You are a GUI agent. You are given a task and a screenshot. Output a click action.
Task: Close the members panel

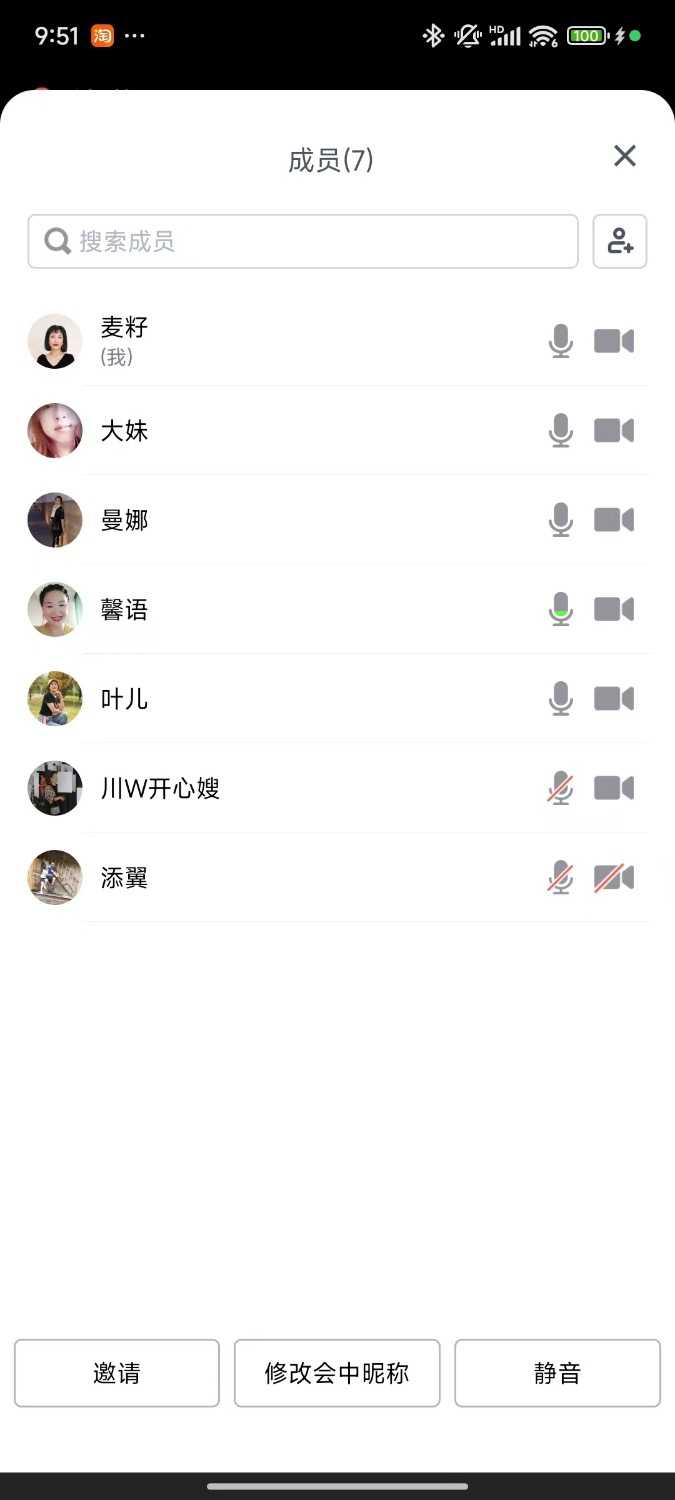pos(625,156)
